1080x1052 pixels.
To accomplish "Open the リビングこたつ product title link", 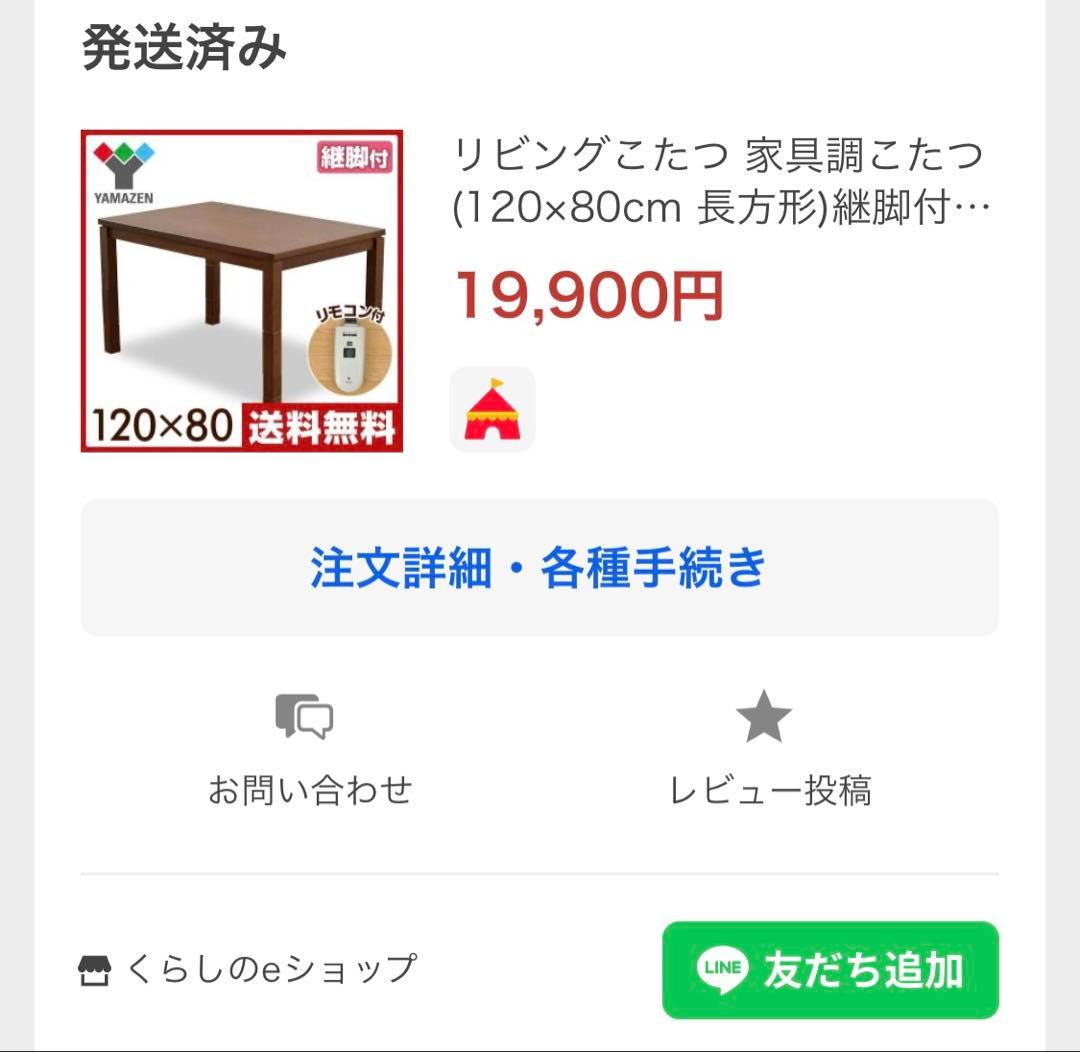I will click(x=720, y=183).
